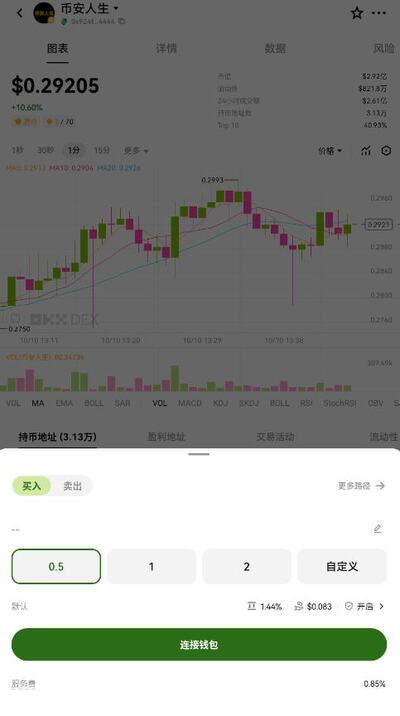Choose the 2 amount chip

point(247,566)
